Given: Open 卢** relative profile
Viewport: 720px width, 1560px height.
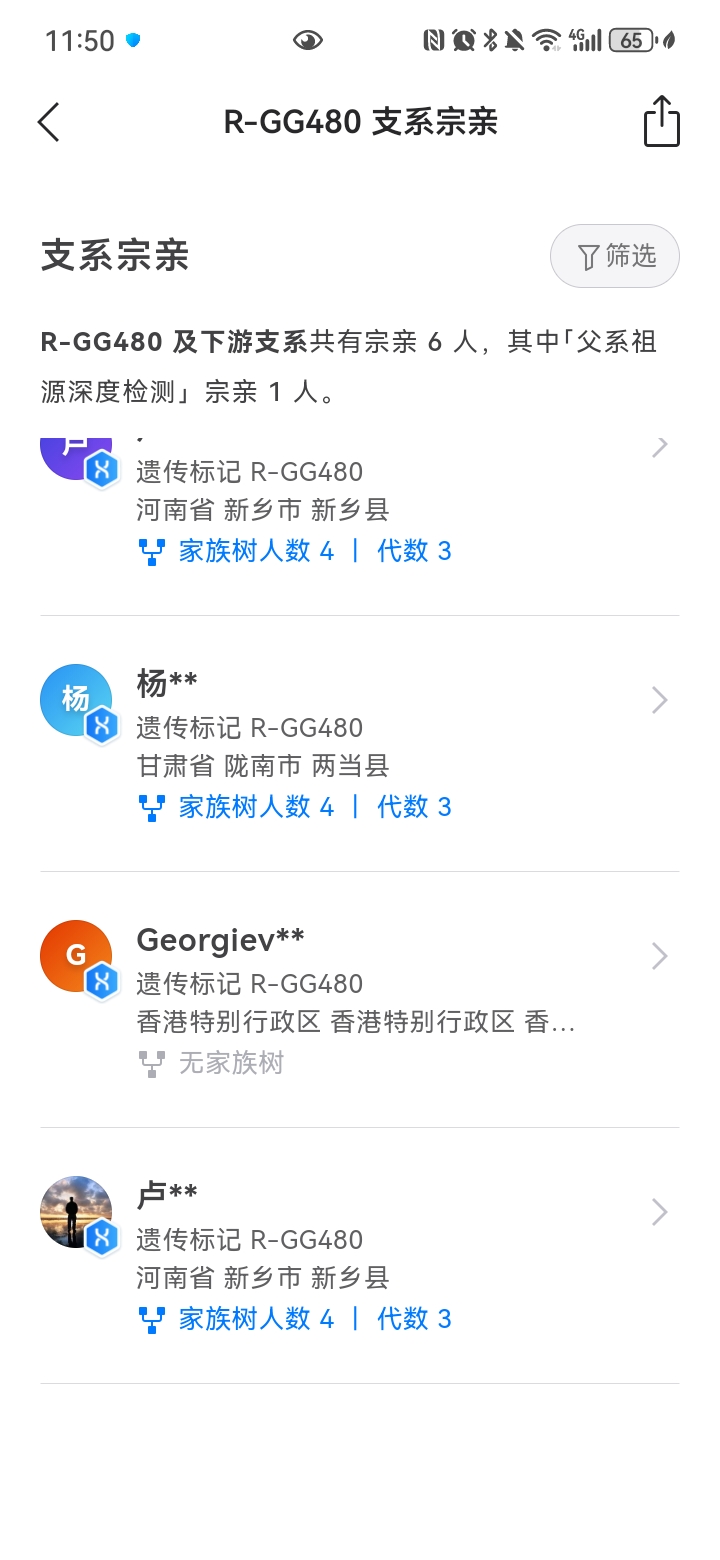Looking at the screenshot, I should 360,1256.
